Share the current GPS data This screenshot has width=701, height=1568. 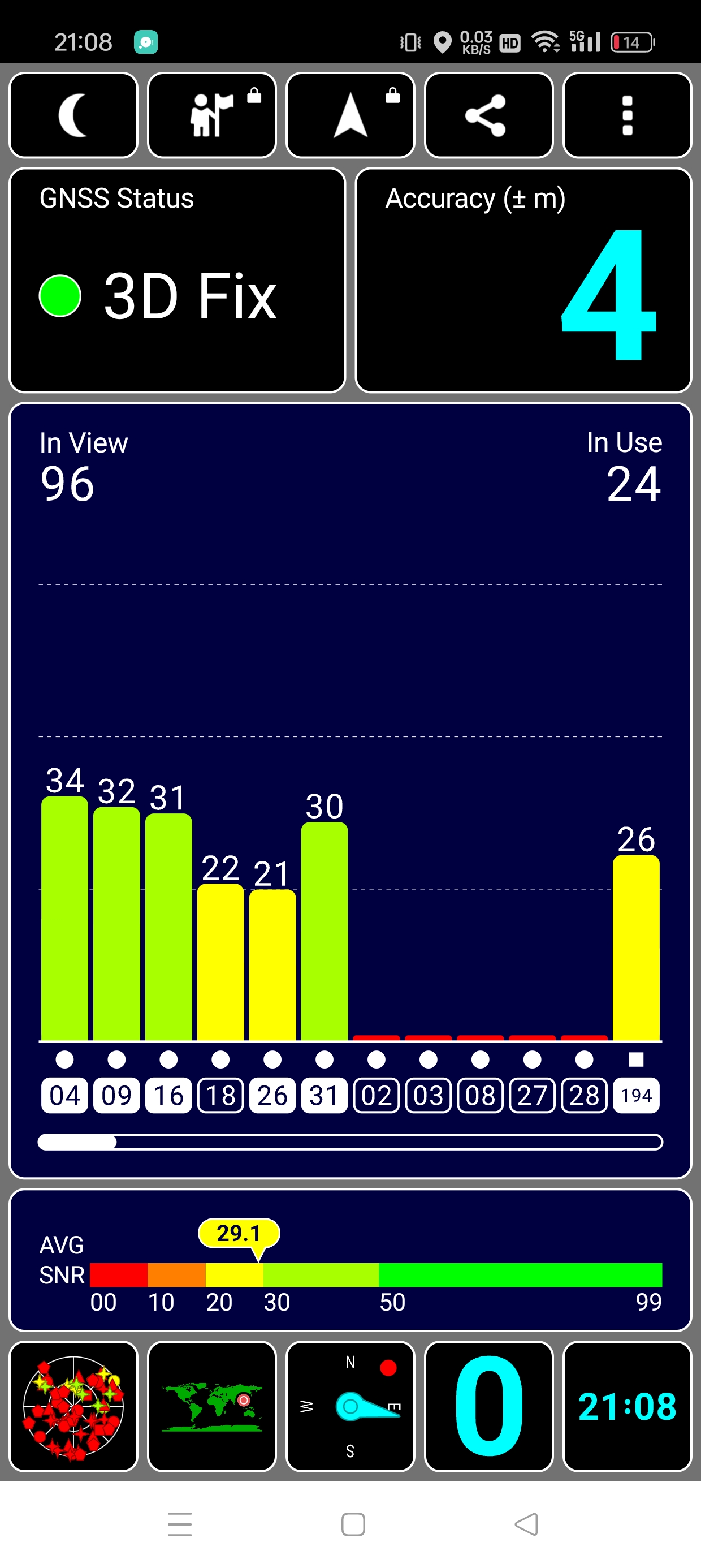[488, 115]
